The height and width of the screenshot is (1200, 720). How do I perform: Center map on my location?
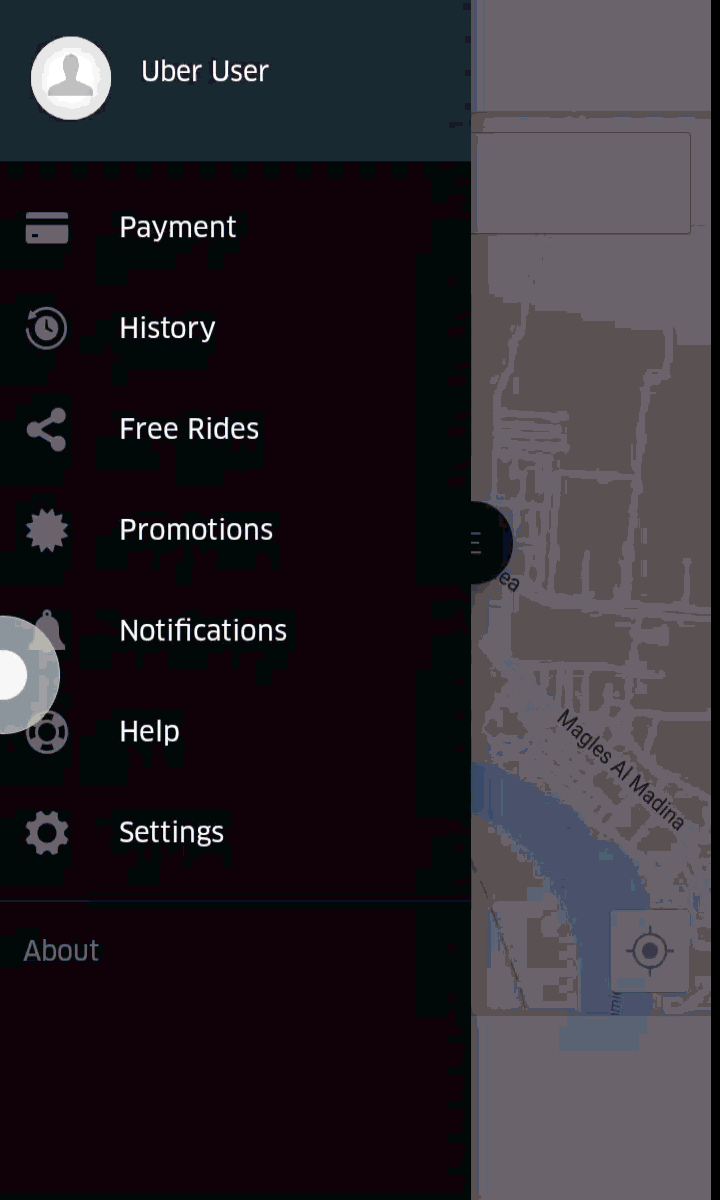[650, 950]
